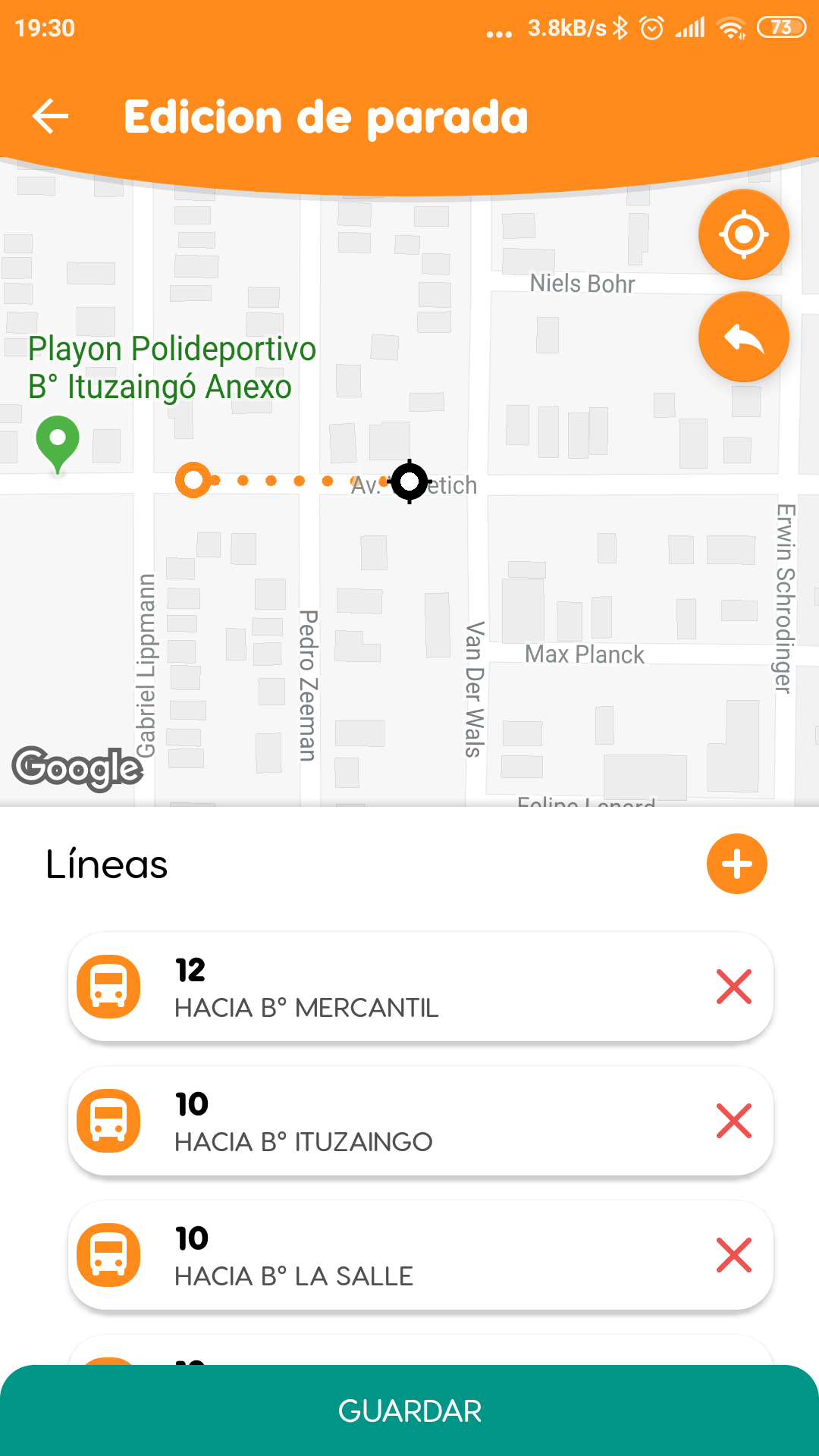Select the 10 Hacia B° La Salle line card
Screen dimensions: 819x1456
394,1256
